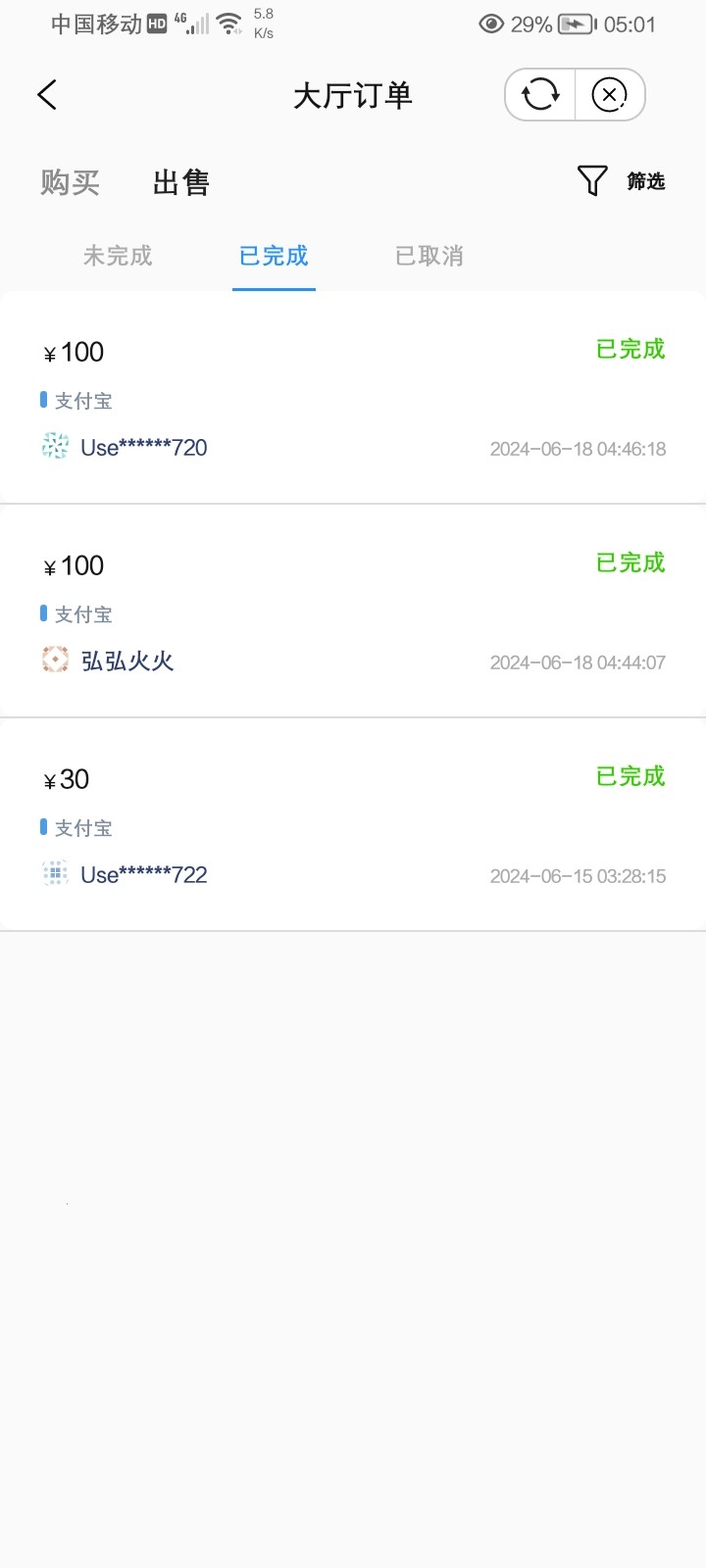Go back using the top-left arrow
This screenshot has height=1568, width=706.
point(47,95)
